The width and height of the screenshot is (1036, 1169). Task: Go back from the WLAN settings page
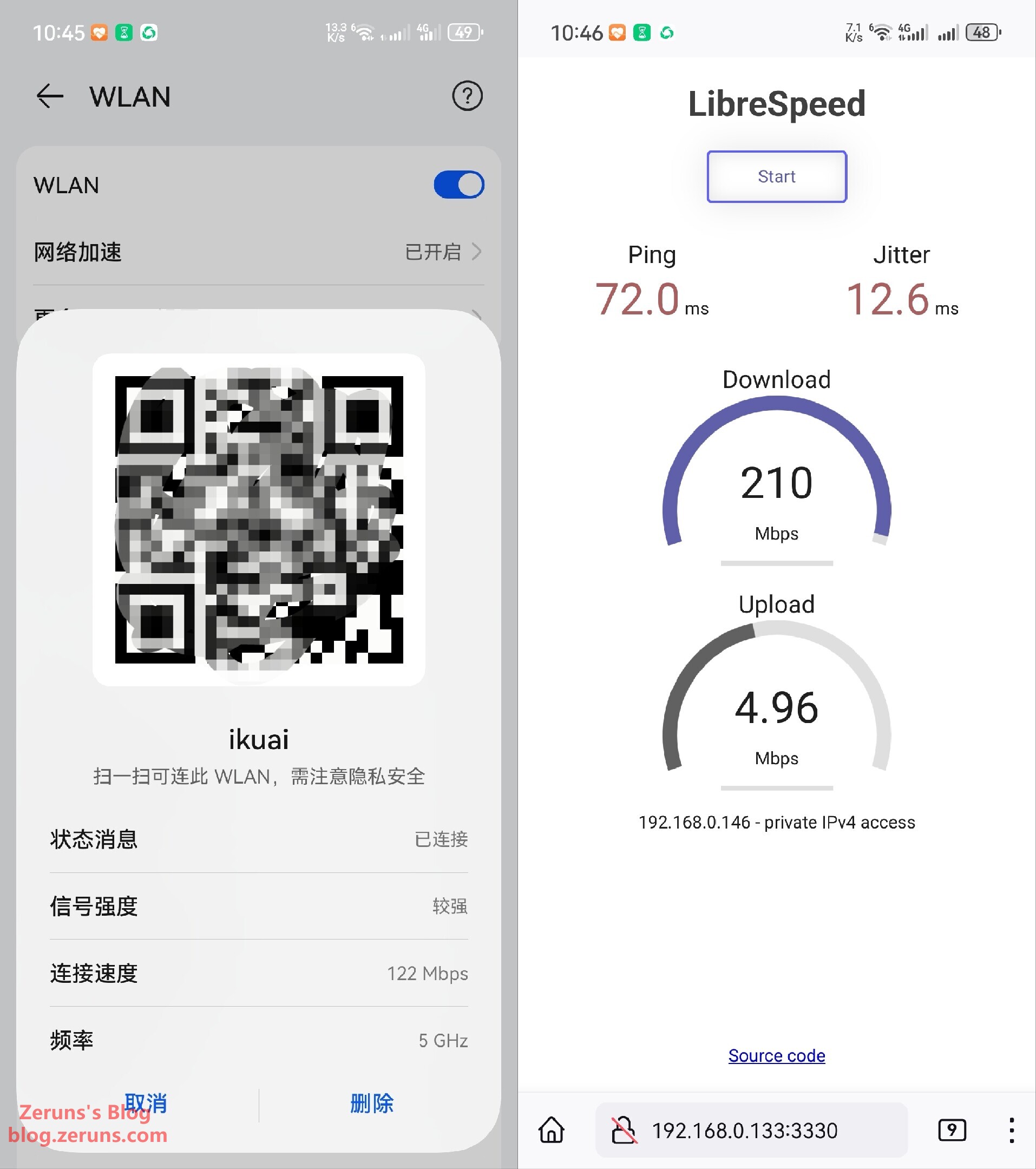click(x=50, y=96)
